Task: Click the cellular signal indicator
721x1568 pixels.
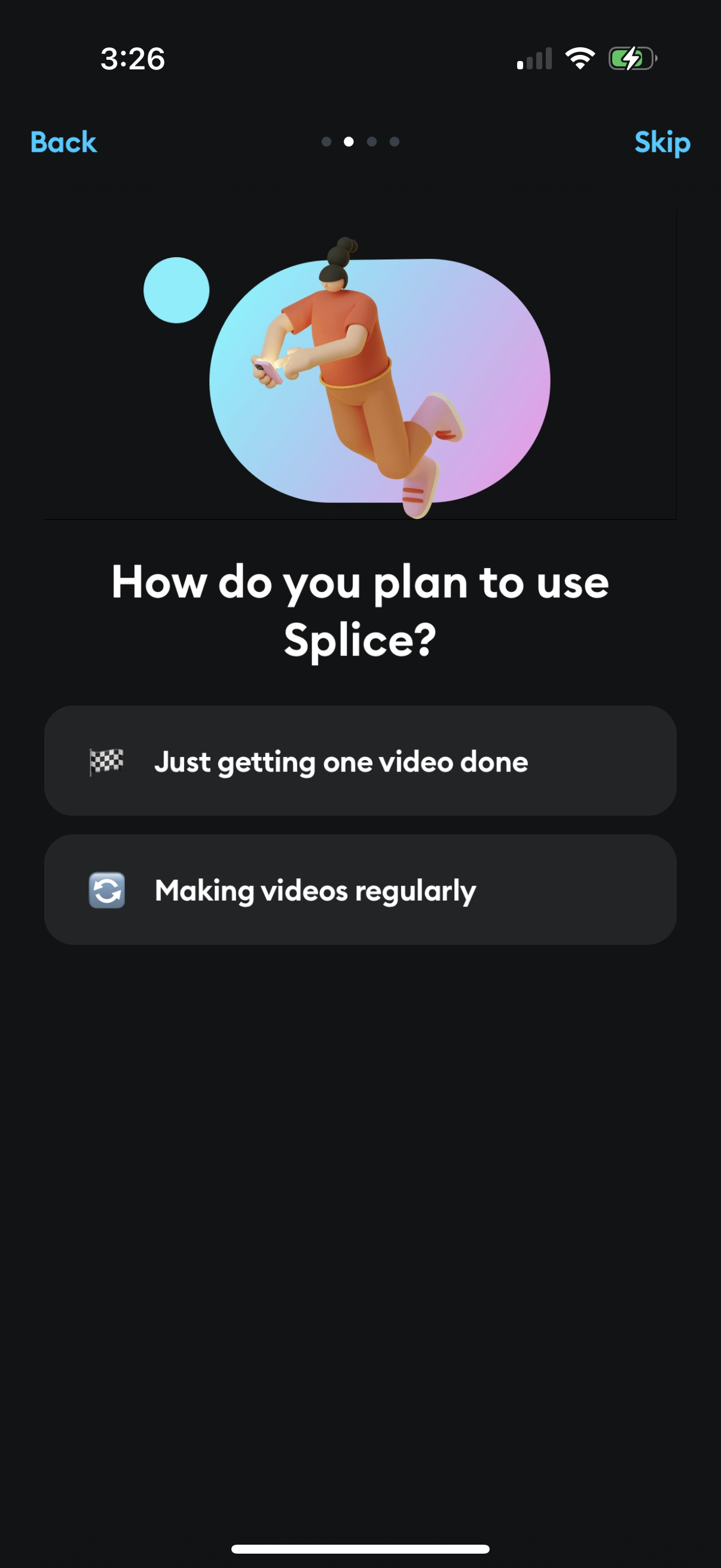Action: tap(534, 58)
